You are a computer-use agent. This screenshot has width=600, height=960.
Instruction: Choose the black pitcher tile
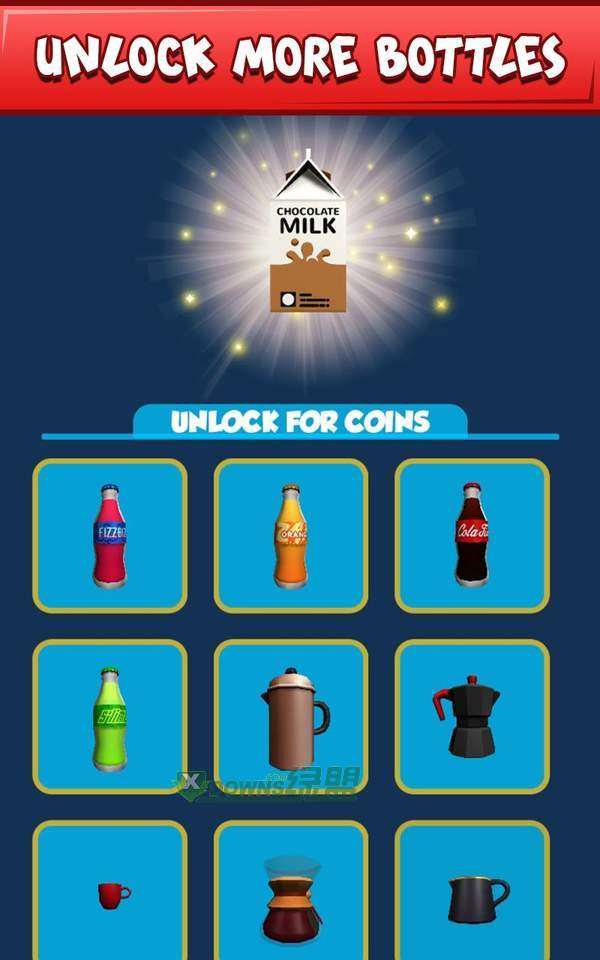click(x=472, y=891)
